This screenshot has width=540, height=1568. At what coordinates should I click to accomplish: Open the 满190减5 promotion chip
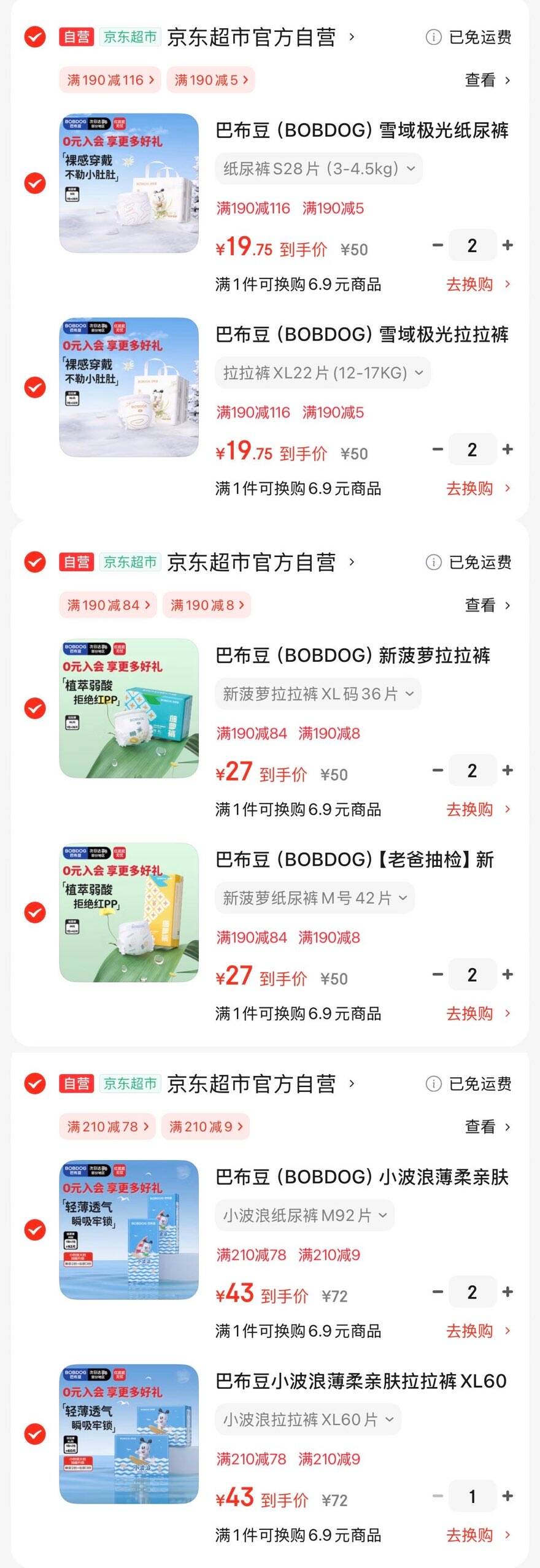(x=210, y=80)
